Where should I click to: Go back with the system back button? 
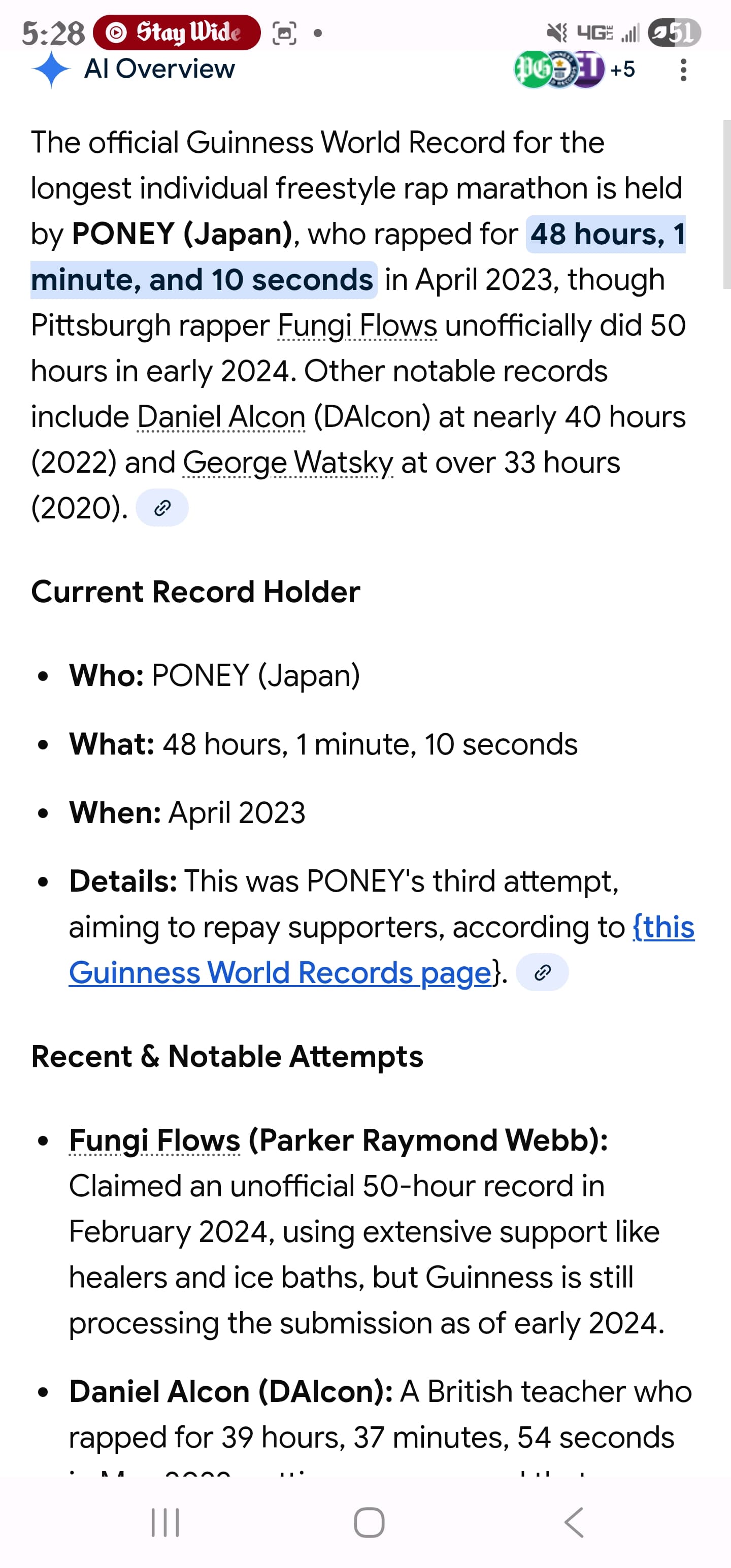click(573, 1523)
